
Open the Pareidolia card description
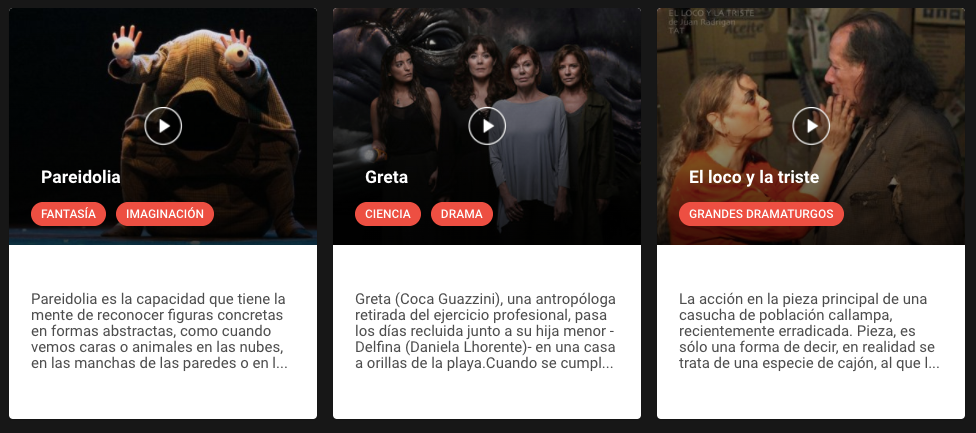coord(161,331)
